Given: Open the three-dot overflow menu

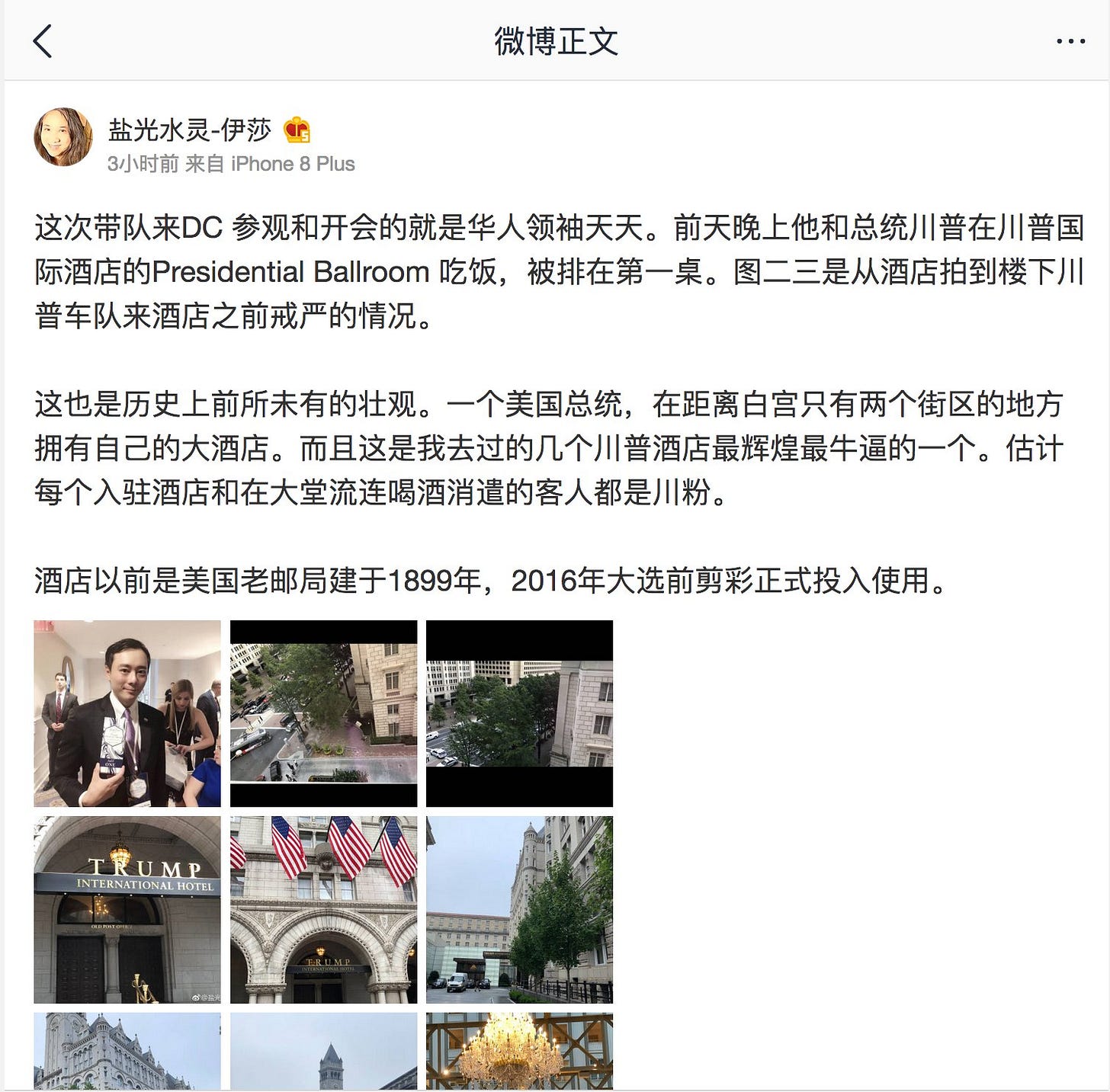Looking at the screenshot, I should pos(1070,41).
